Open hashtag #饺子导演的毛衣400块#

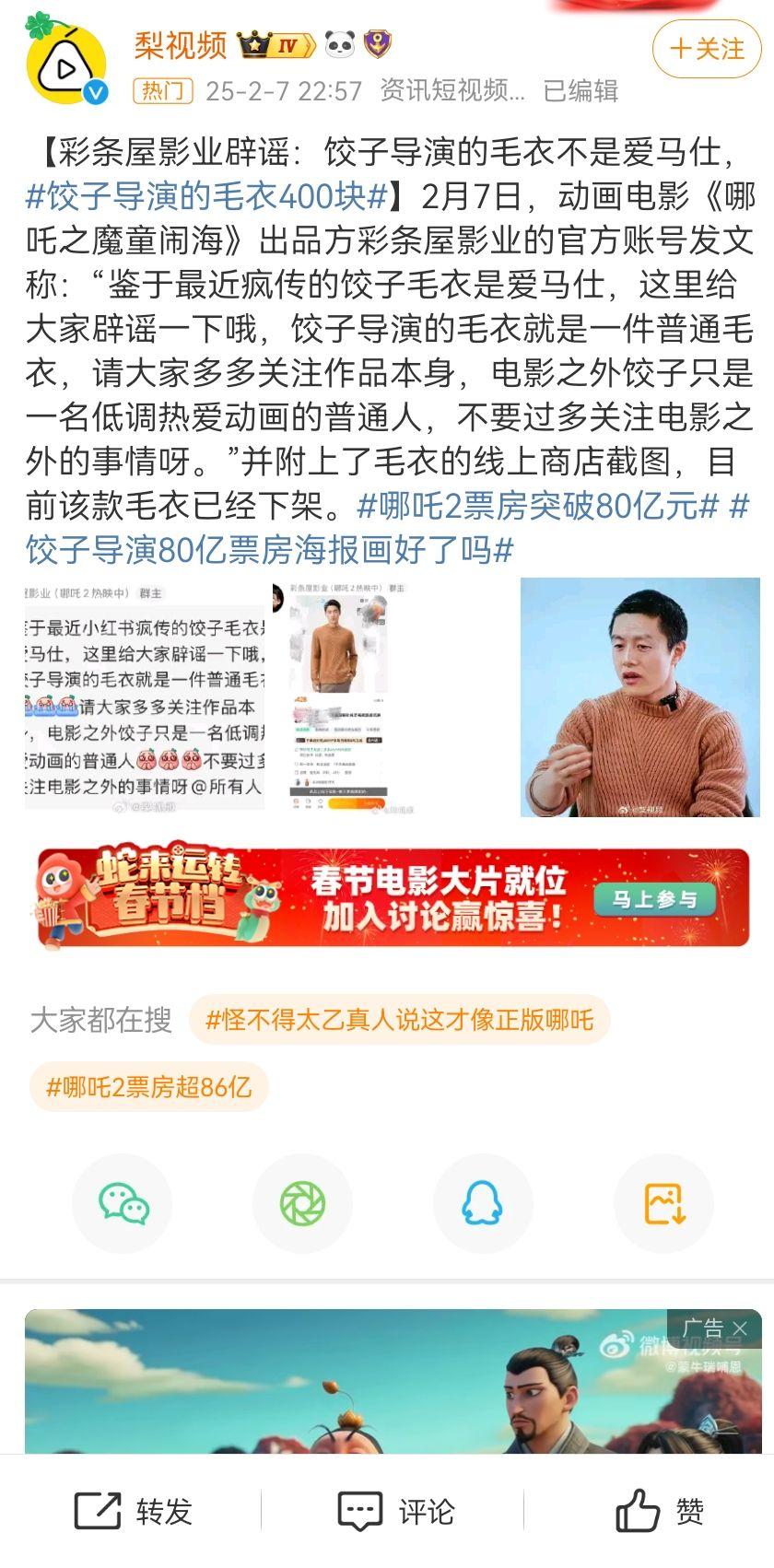click(x=207, y=196)
